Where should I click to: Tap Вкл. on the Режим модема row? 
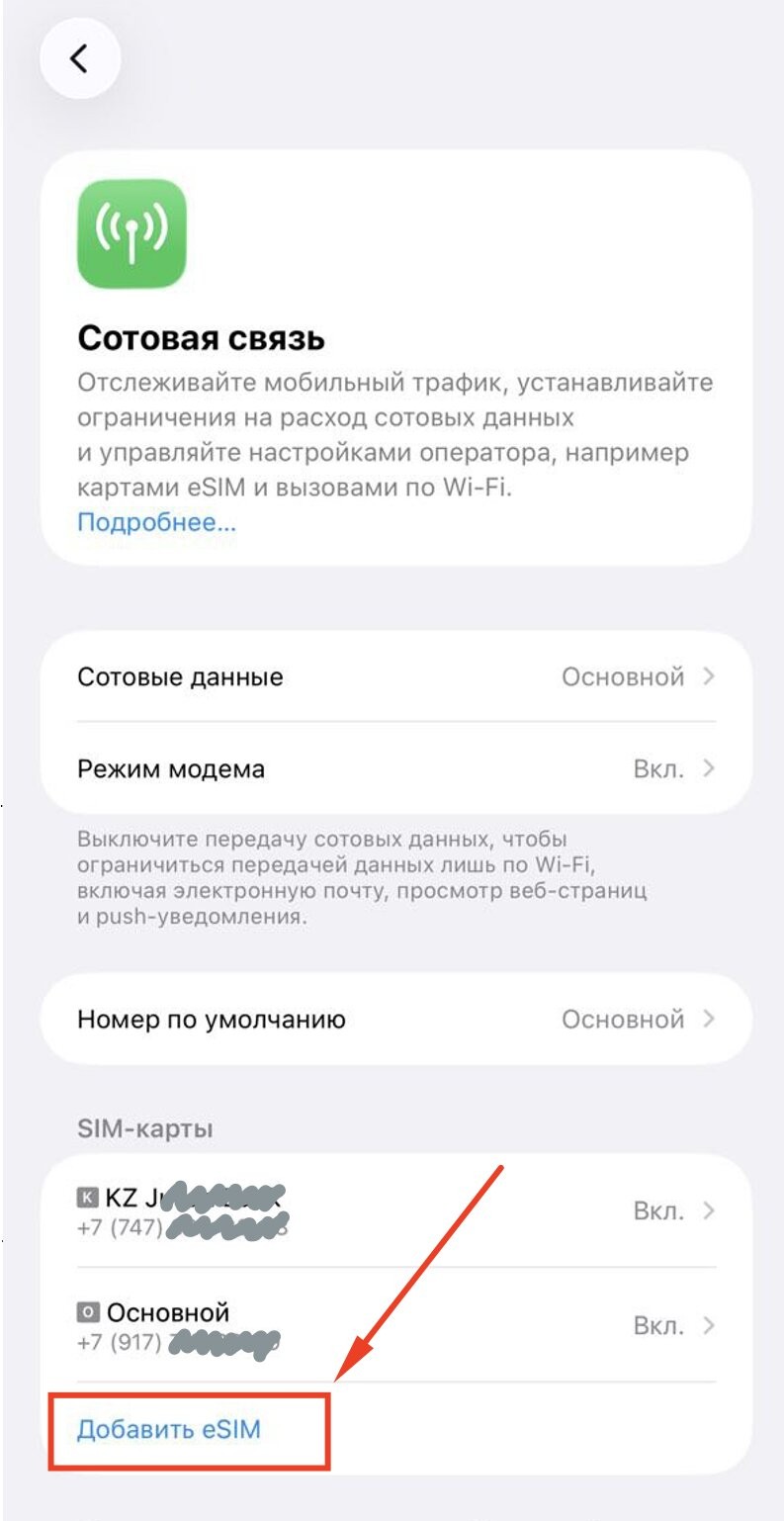coord(660,768)
